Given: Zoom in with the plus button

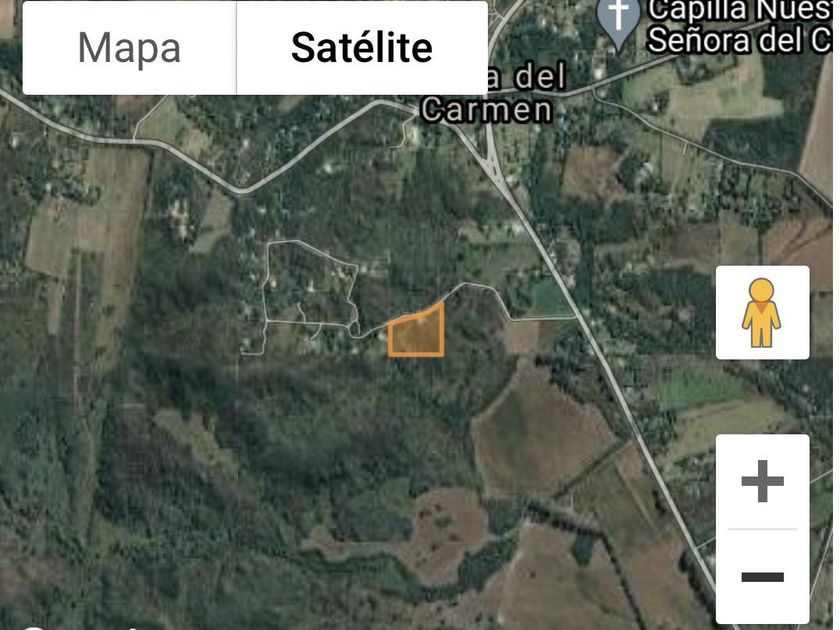Looking at the screenshot, I should click(x=762, y=481).
